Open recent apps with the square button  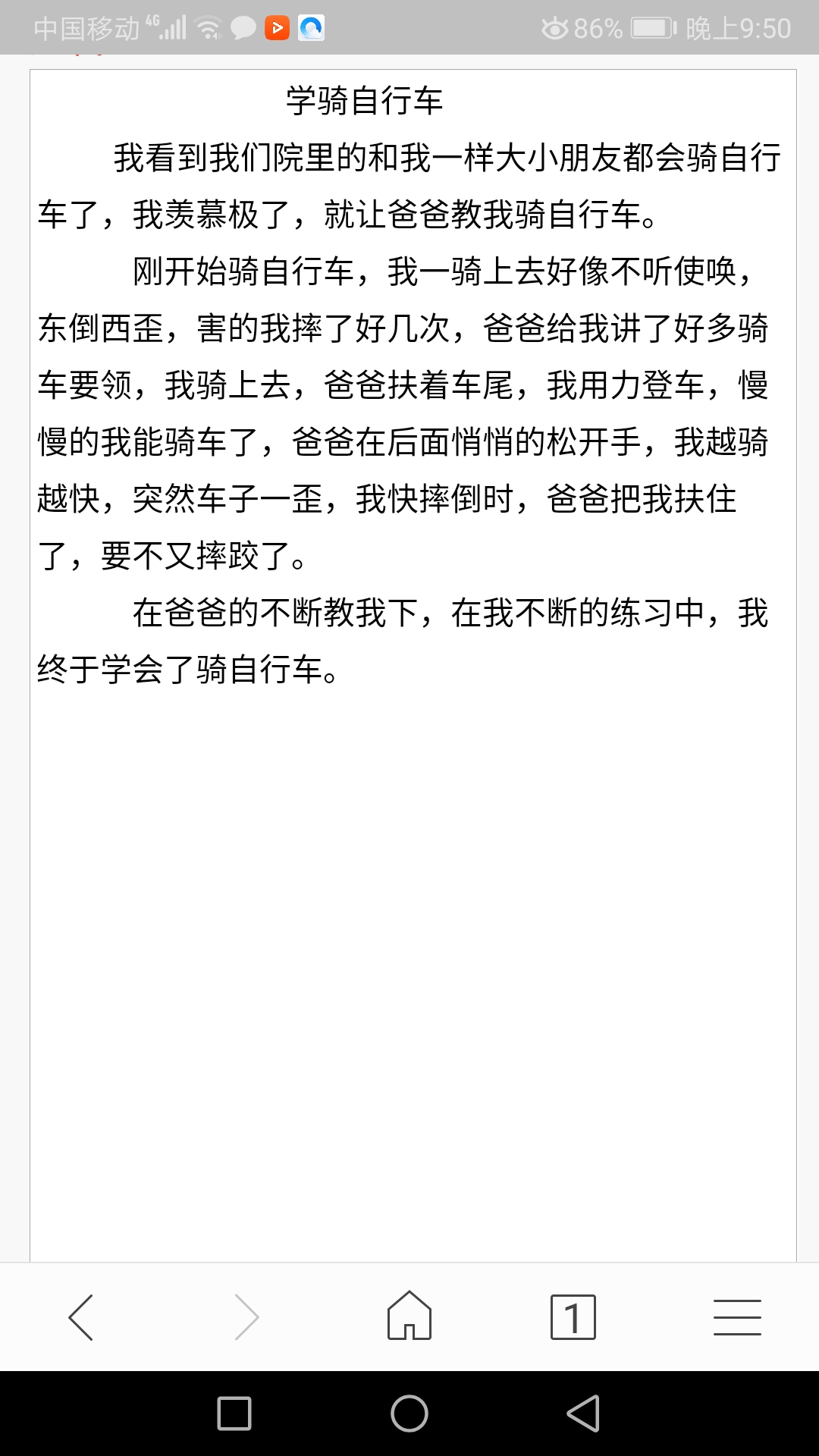234,1414
